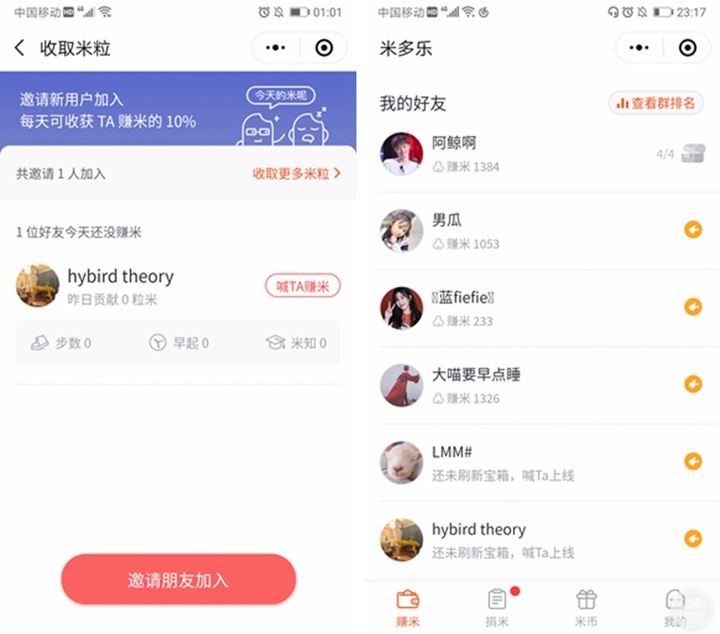Screen dimensions: 720x634
Task: Tap 收取更多米粒 link
Action: click(x=296, y=174)
